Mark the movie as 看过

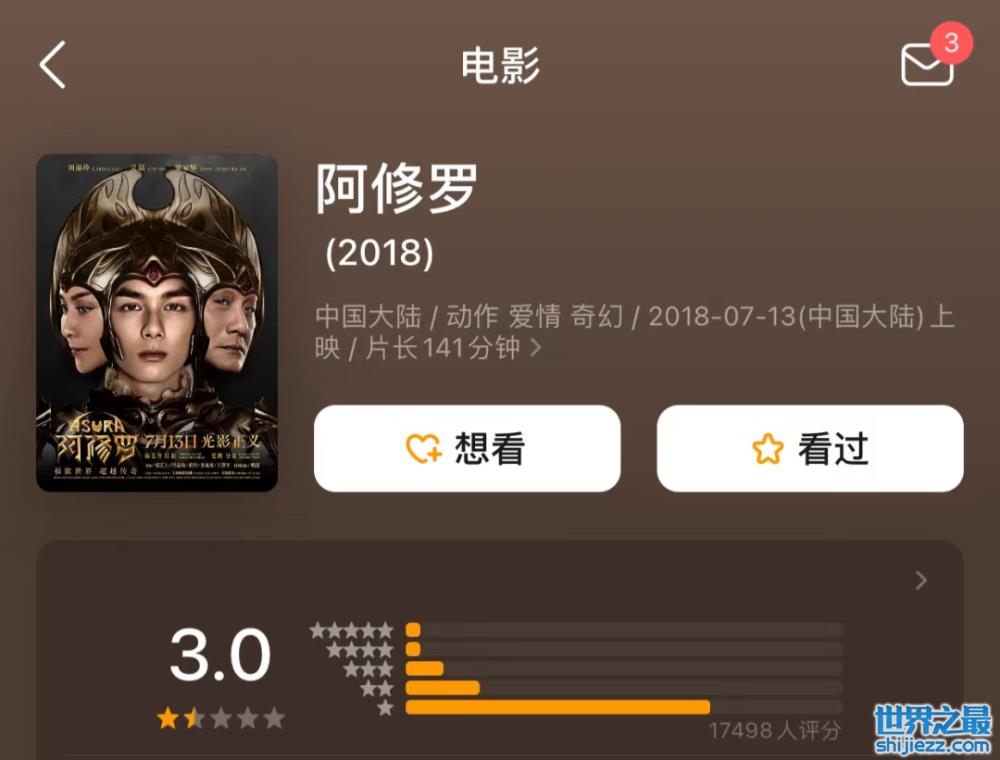[x=810, y=449]
